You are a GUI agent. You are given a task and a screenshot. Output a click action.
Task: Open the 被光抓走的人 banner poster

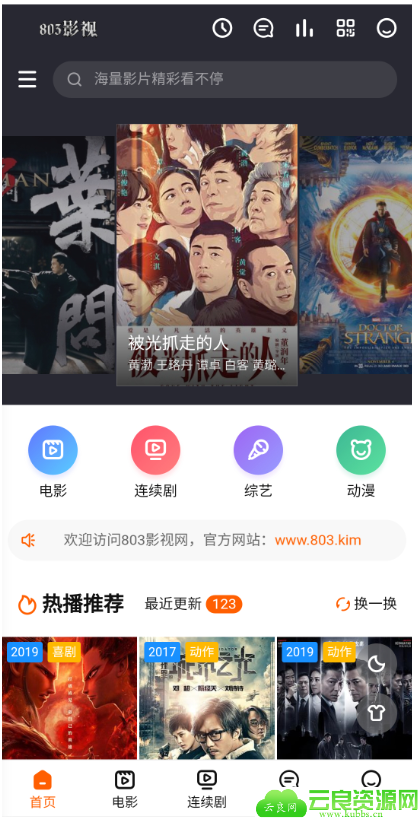(x=207, y=255)
